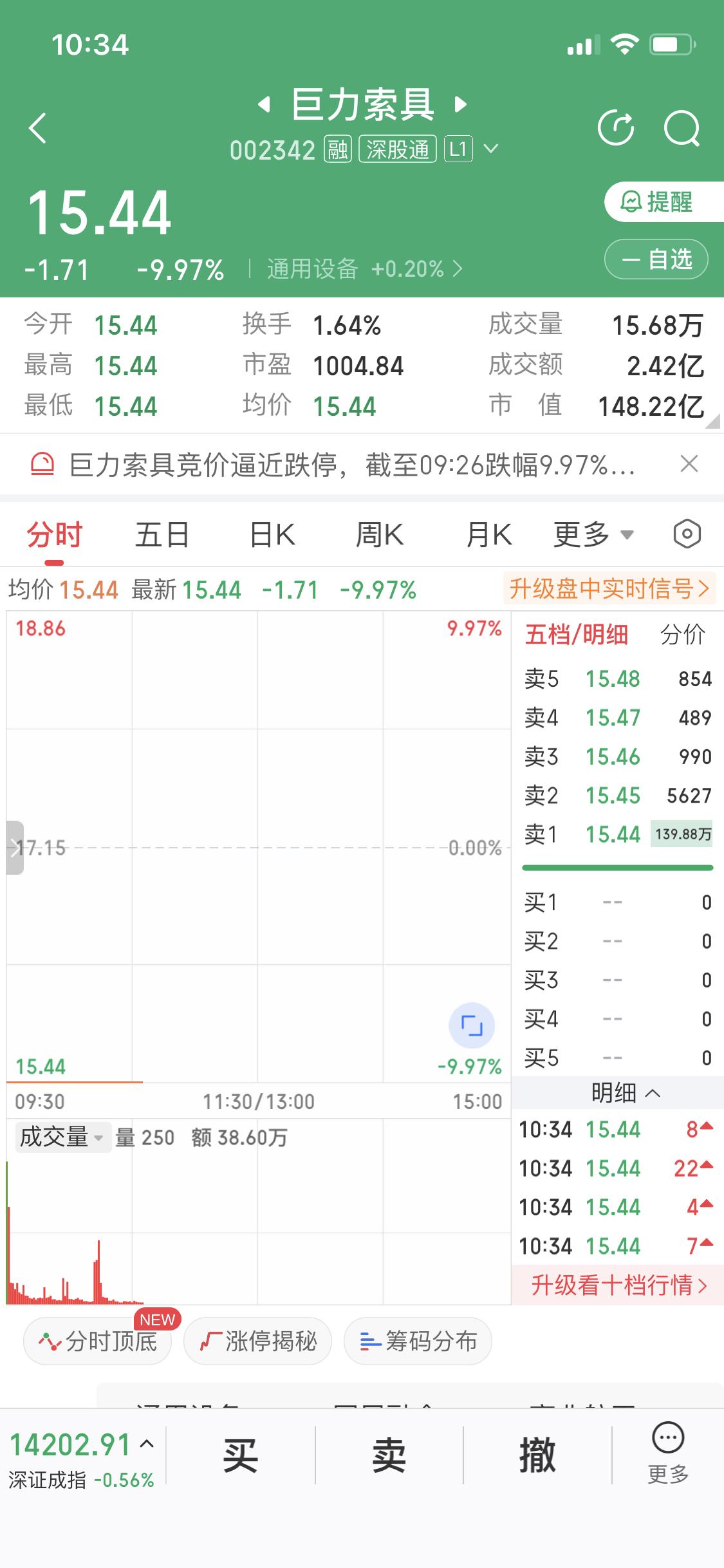724x1568 pixels.
Task: Tap the refresh icon at top right
Action: pyautogui.click(x=617, y=127)
